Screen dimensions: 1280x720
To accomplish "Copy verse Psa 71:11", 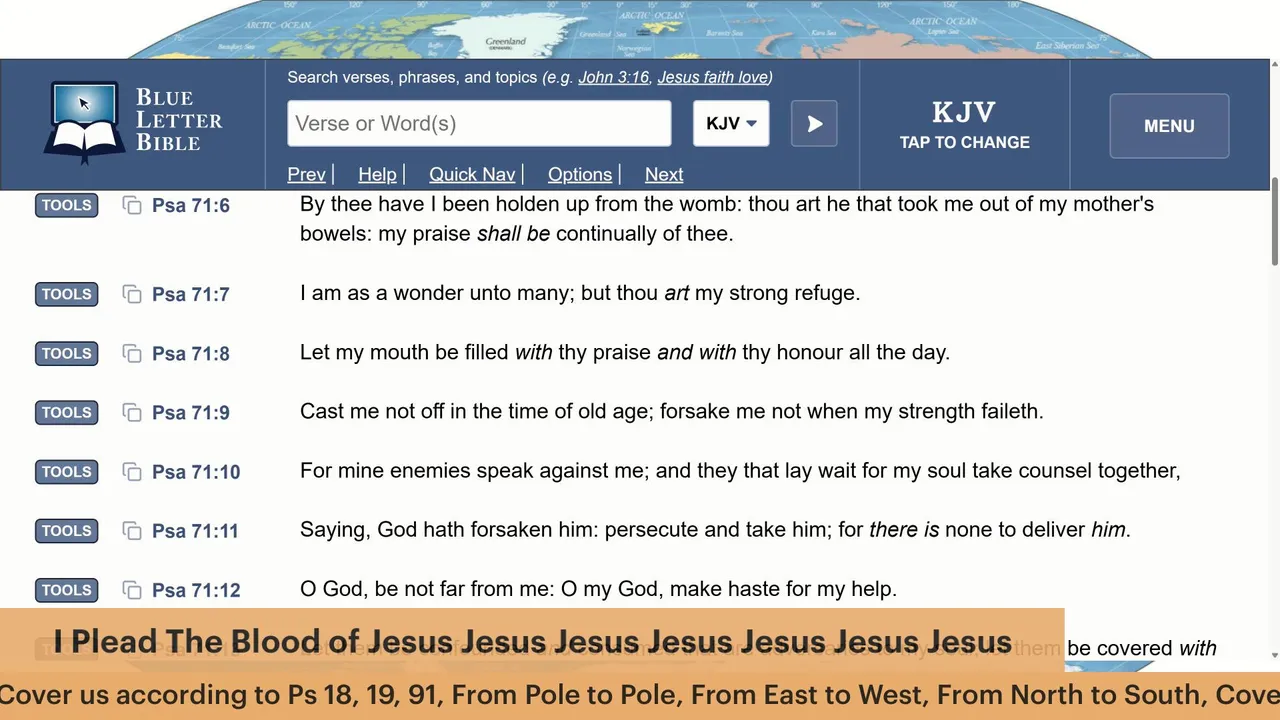I will 132,531.
